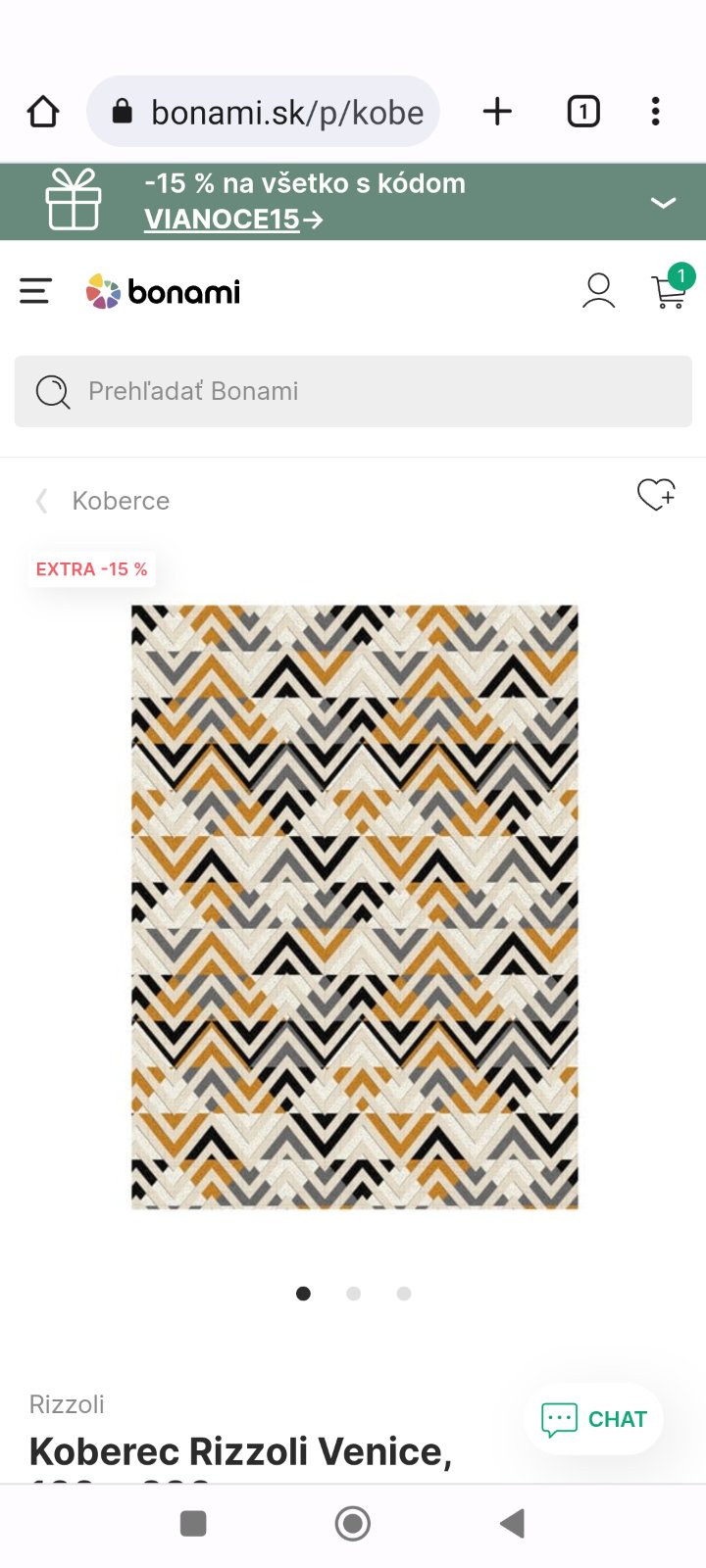The width and height of the screenshot is (706, 1568).
Task: Open the VIANOCE15 promo link
Action: click(x=232, y=220)
